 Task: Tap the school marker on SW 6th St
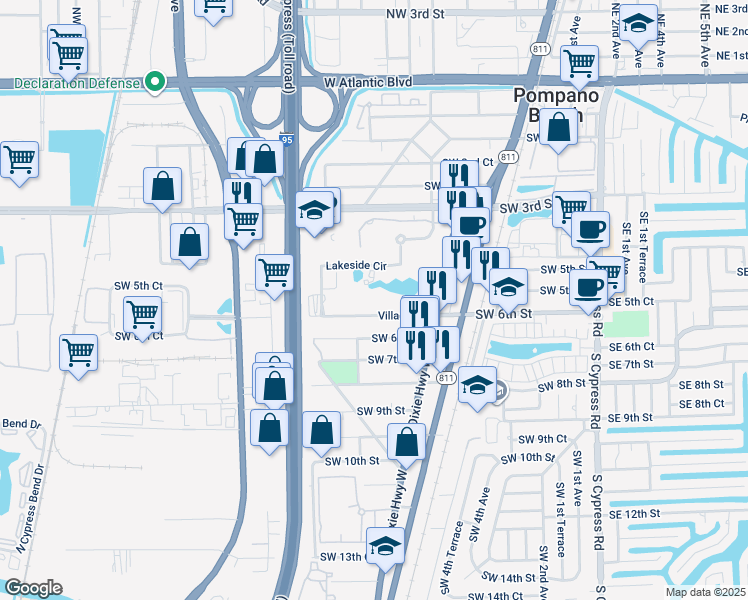(509, 290)
